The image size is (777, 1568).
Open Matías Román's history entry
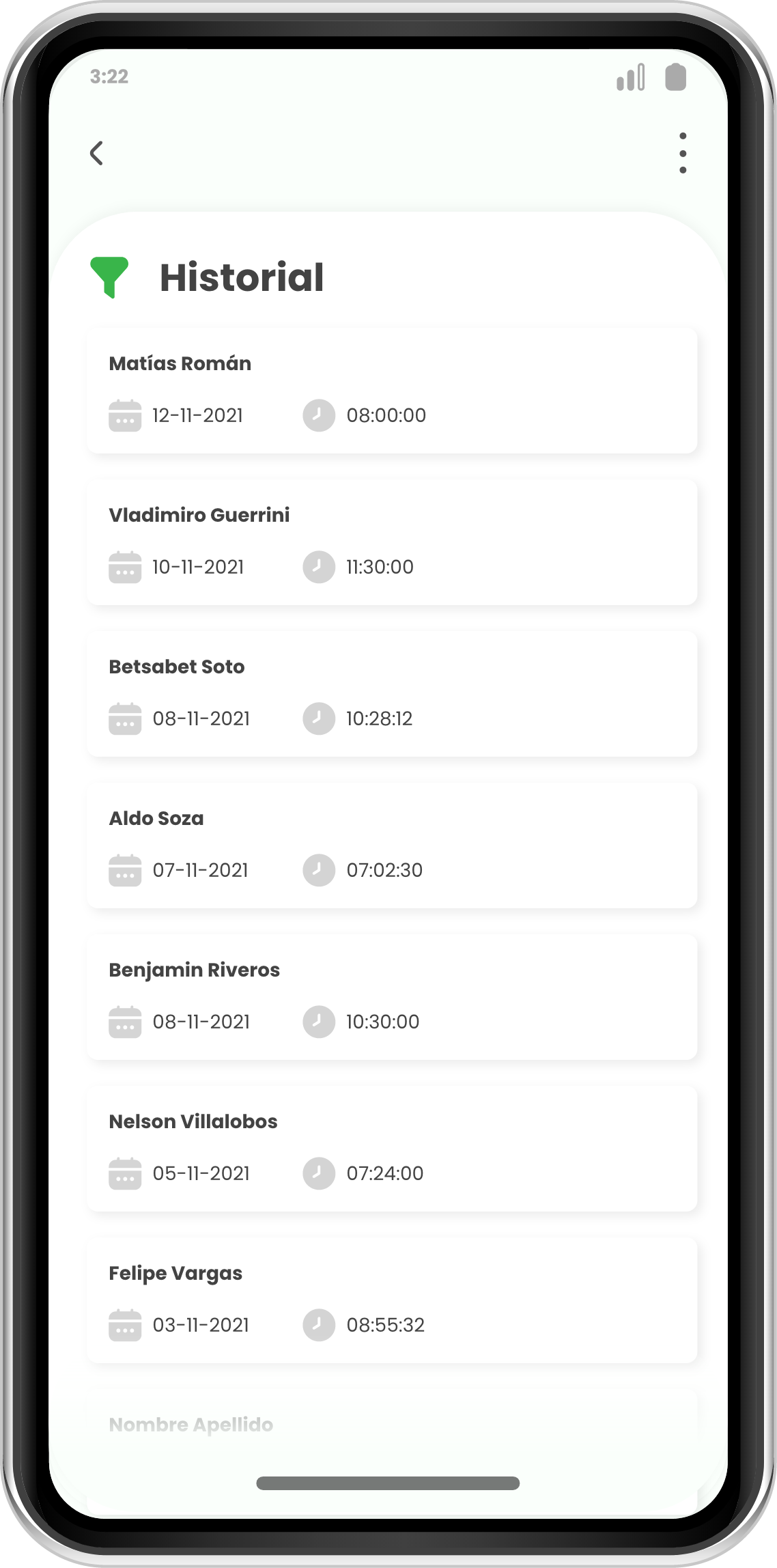coord(391,390)
